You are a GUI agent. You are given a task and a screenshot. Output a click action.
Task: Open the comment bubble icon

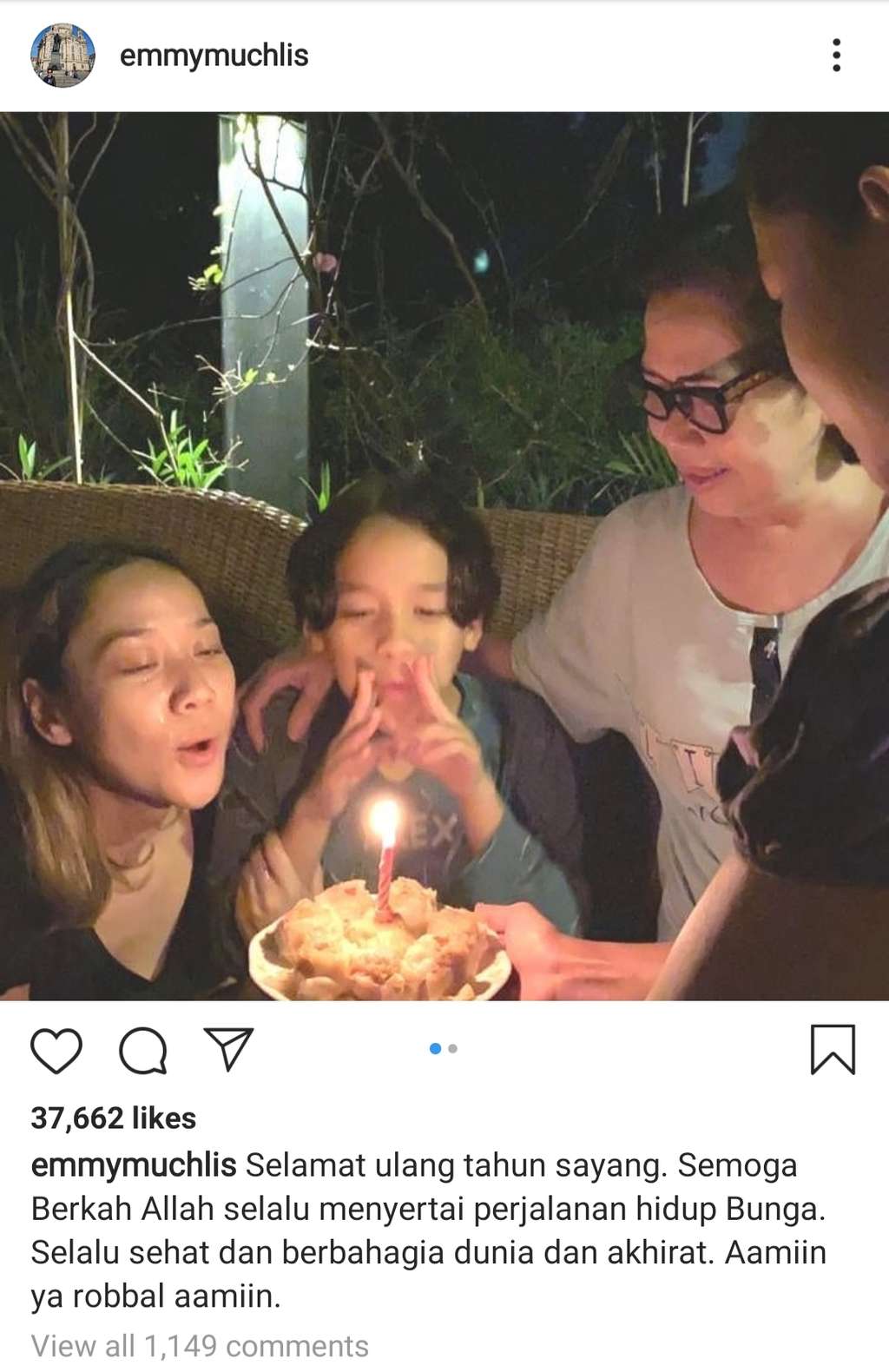click(142, 1051)
